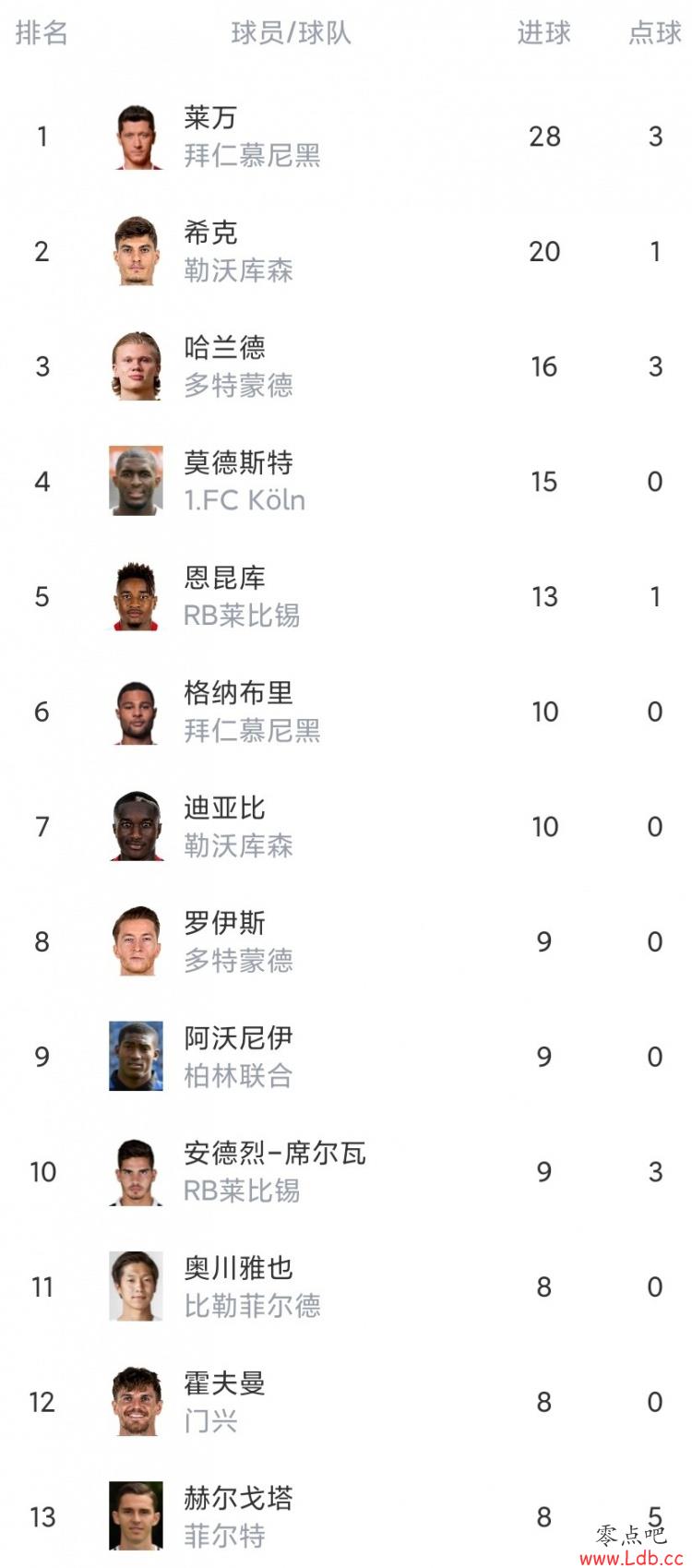Open 恩昆库's player row
Image resolution: width=692 pixels, height=1568 pixels.
[346, 596]
